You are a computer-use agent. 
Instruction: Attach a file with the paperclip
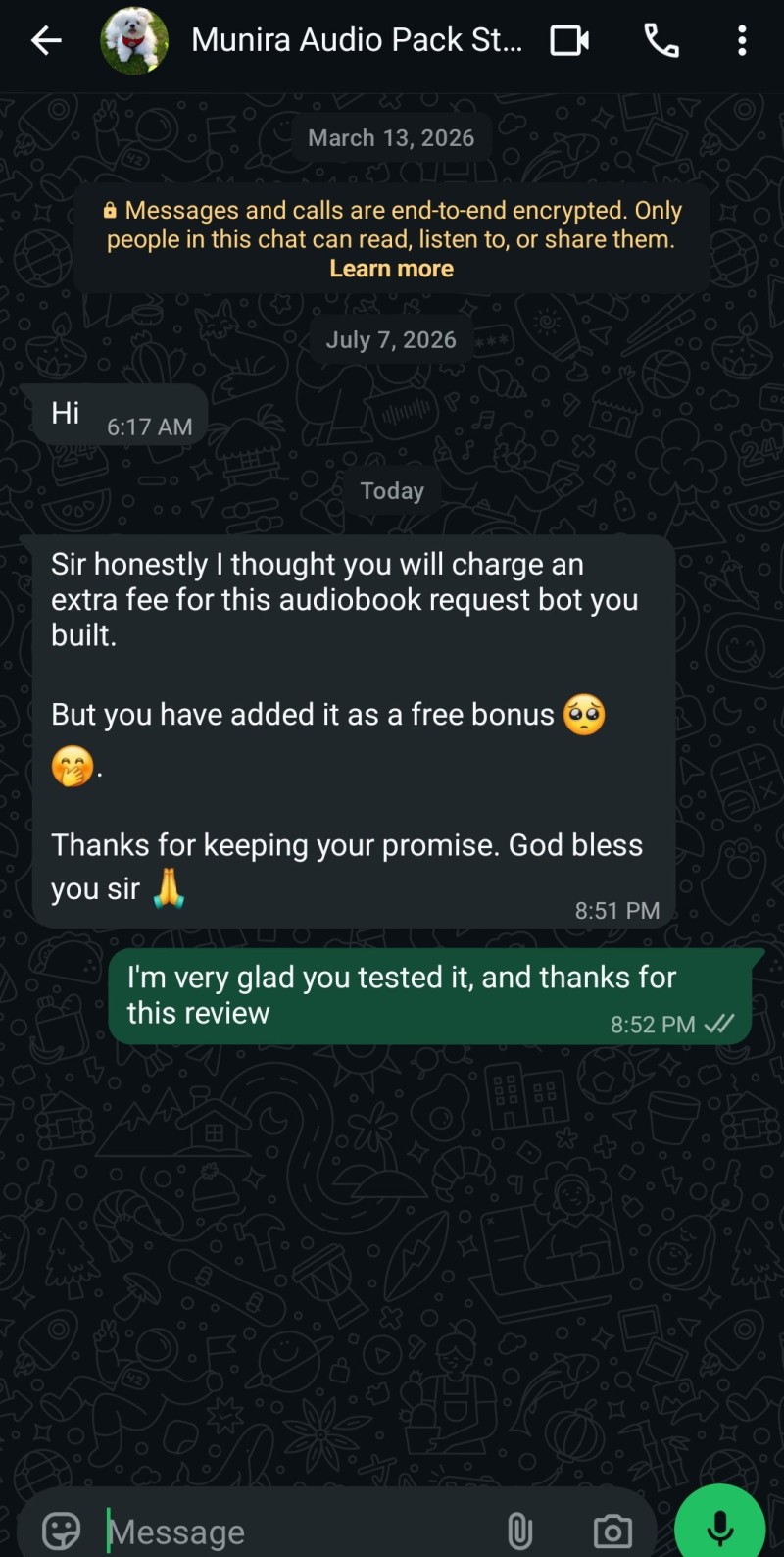(x=519, y=1531)
